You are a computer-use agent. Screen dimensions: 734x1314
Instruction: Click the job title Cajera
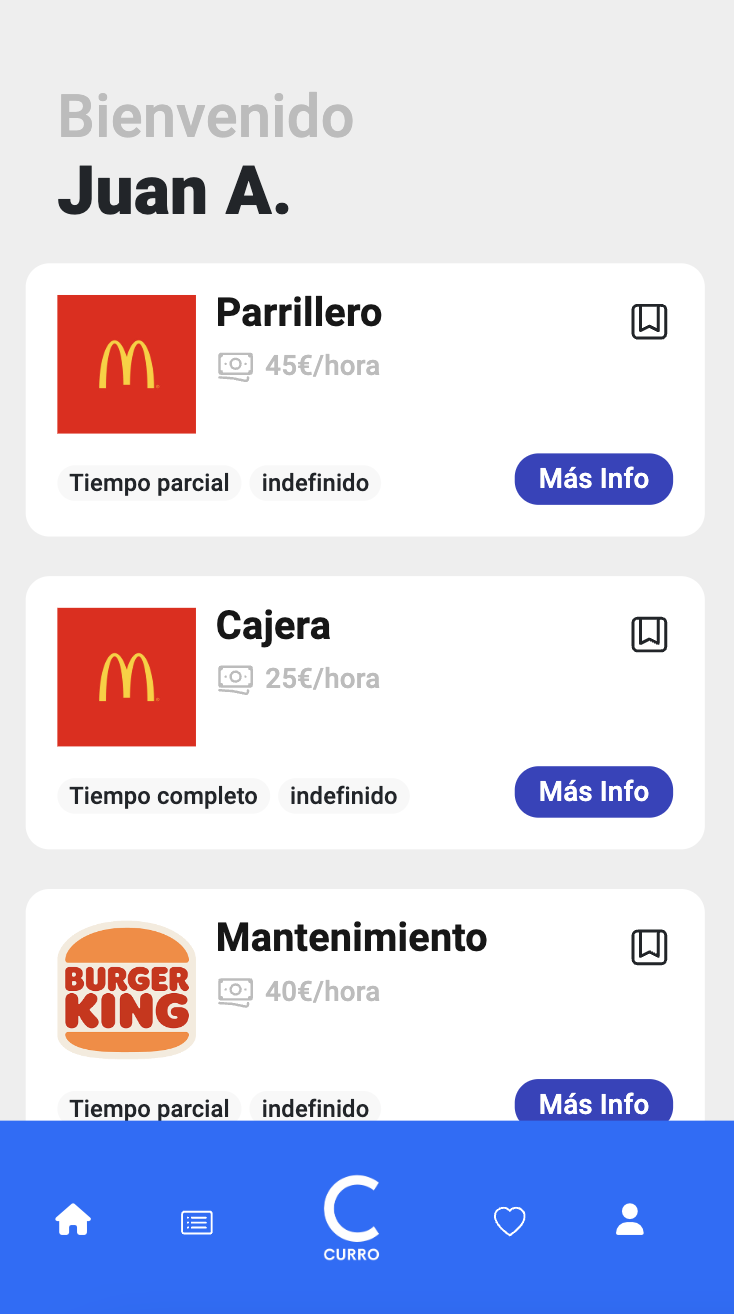pos(273,625)
